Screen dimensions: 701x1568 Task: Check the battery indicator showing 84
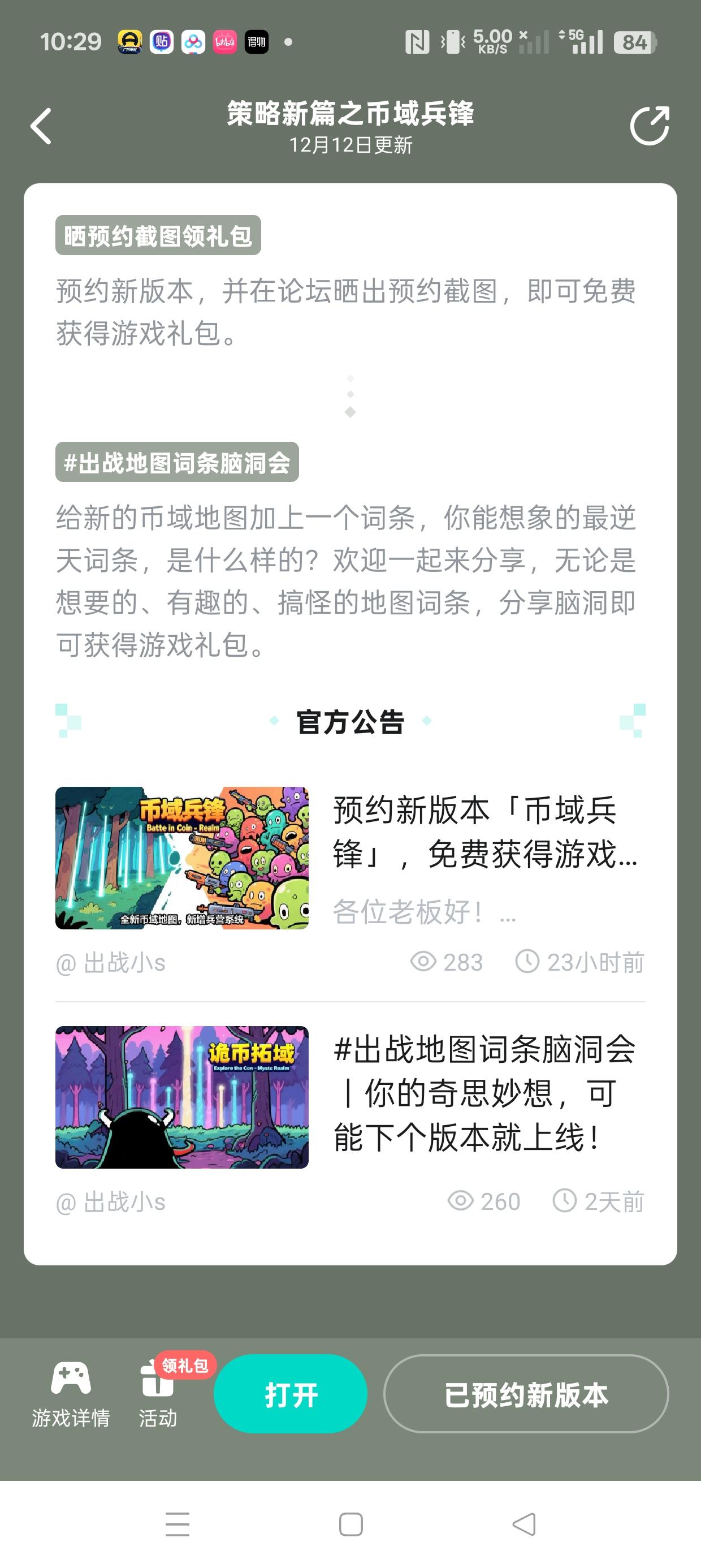point(635,41)
